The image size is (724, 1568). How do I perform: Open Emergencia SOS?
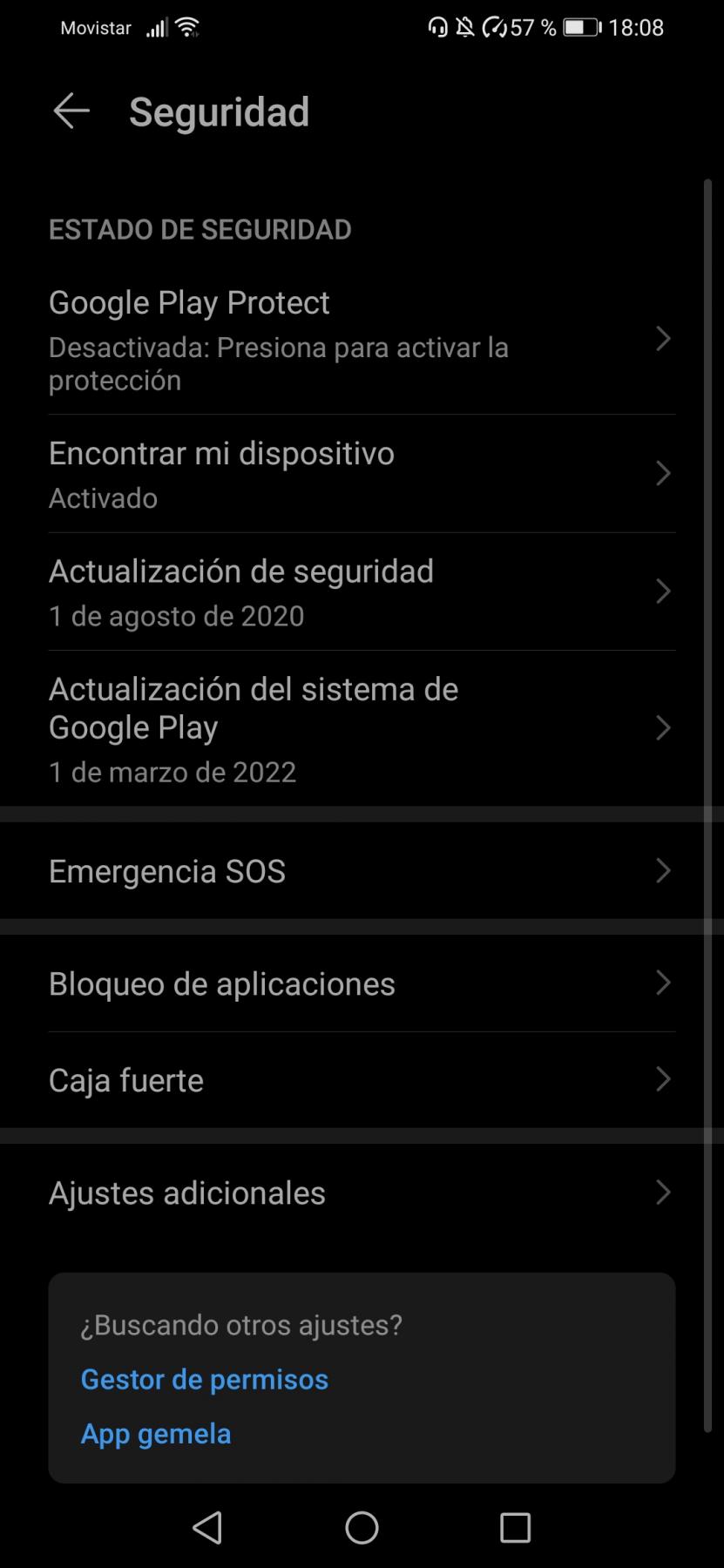click(362, 871)
